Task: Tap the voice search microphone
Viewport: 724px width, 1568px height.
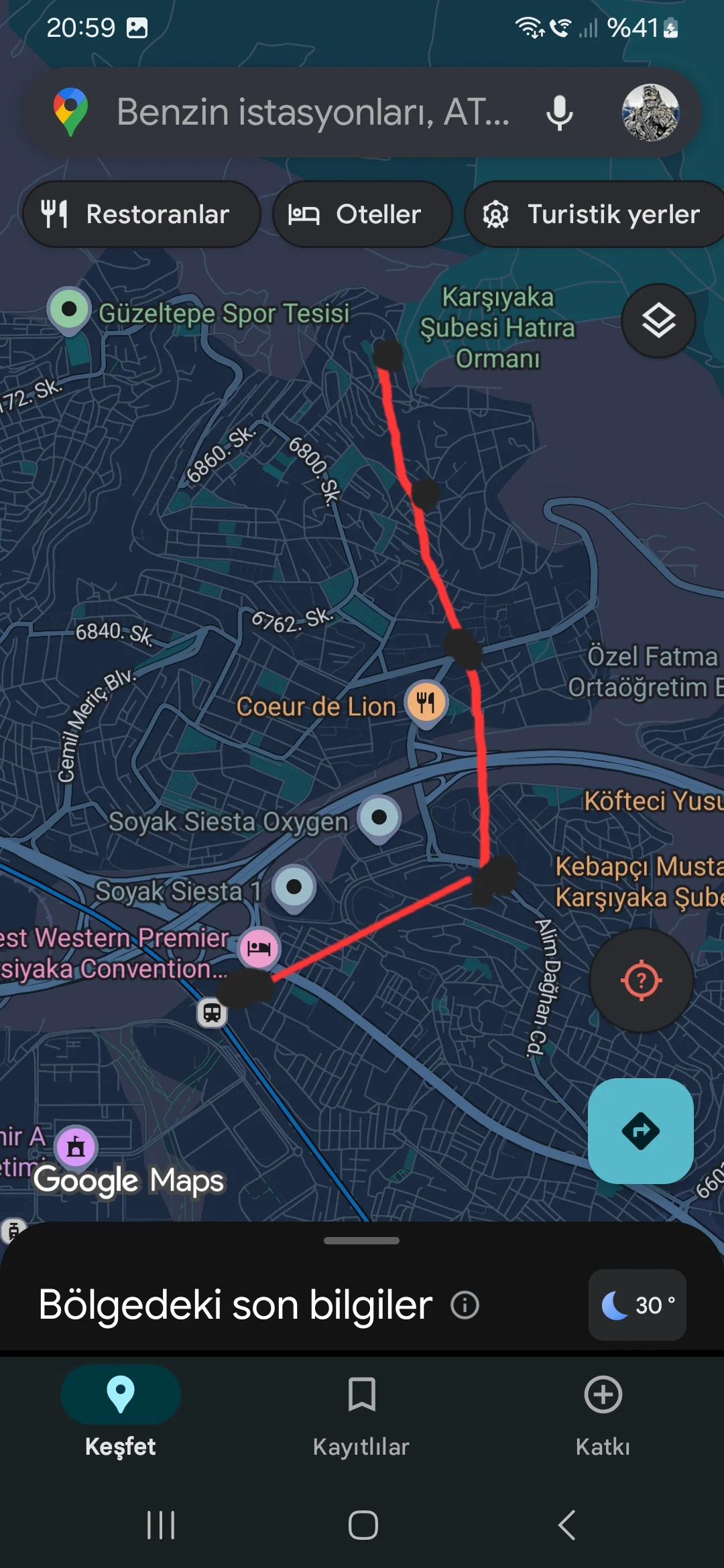Action: (558, 113)
